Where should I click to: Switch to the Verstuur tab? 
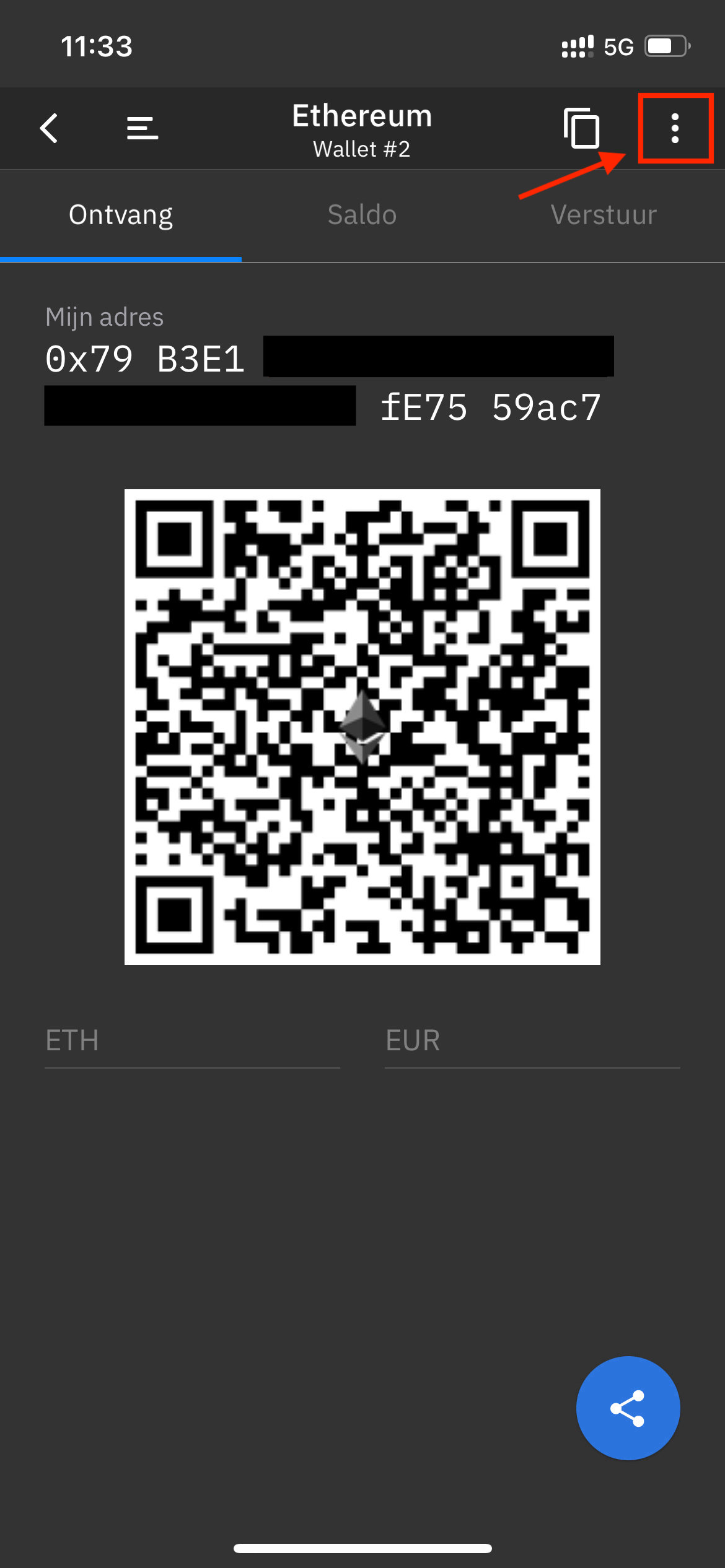coord(604,215)
